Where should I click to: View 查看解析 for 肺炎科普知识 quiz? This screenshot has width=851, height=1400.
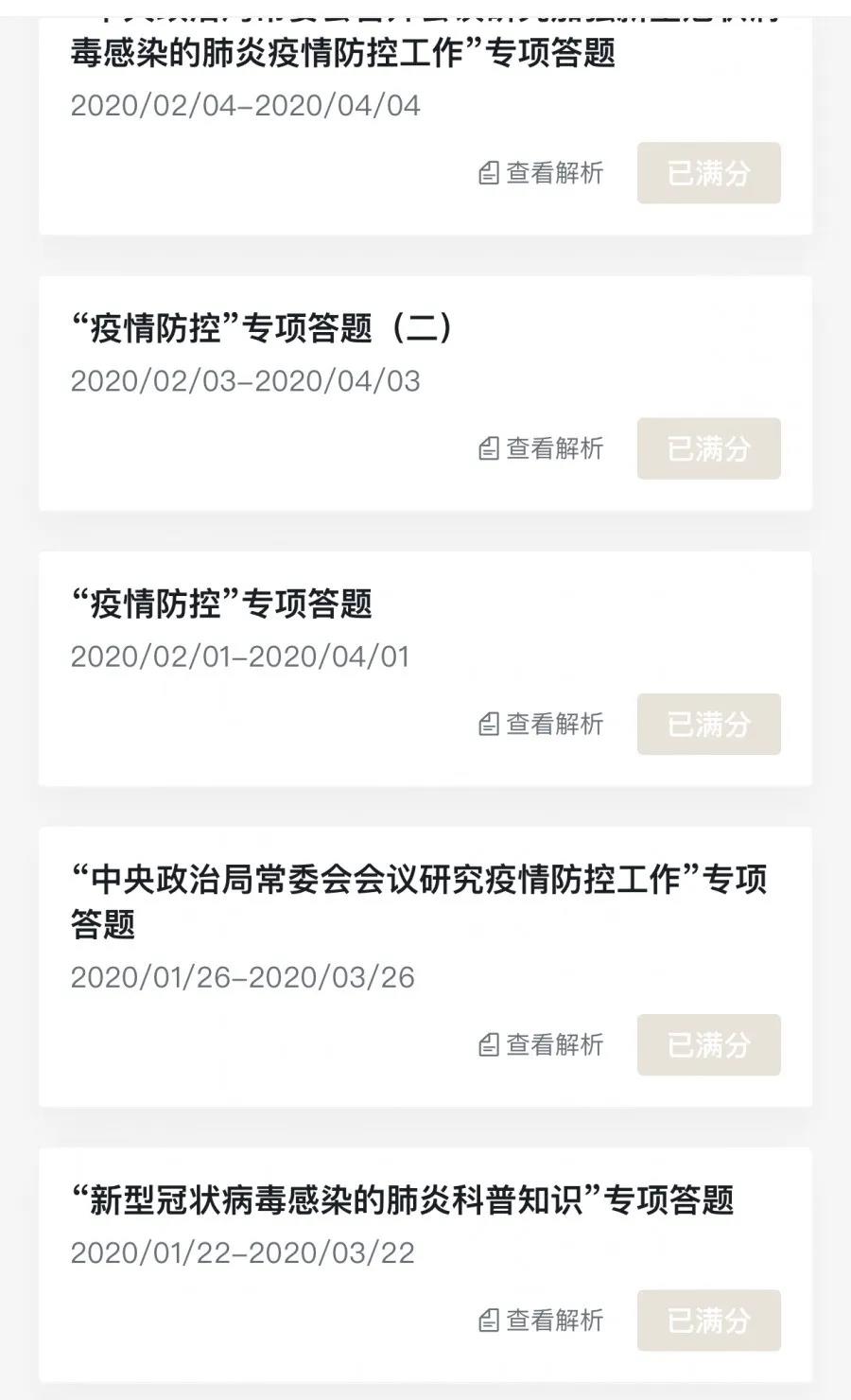click(542, 1320)
